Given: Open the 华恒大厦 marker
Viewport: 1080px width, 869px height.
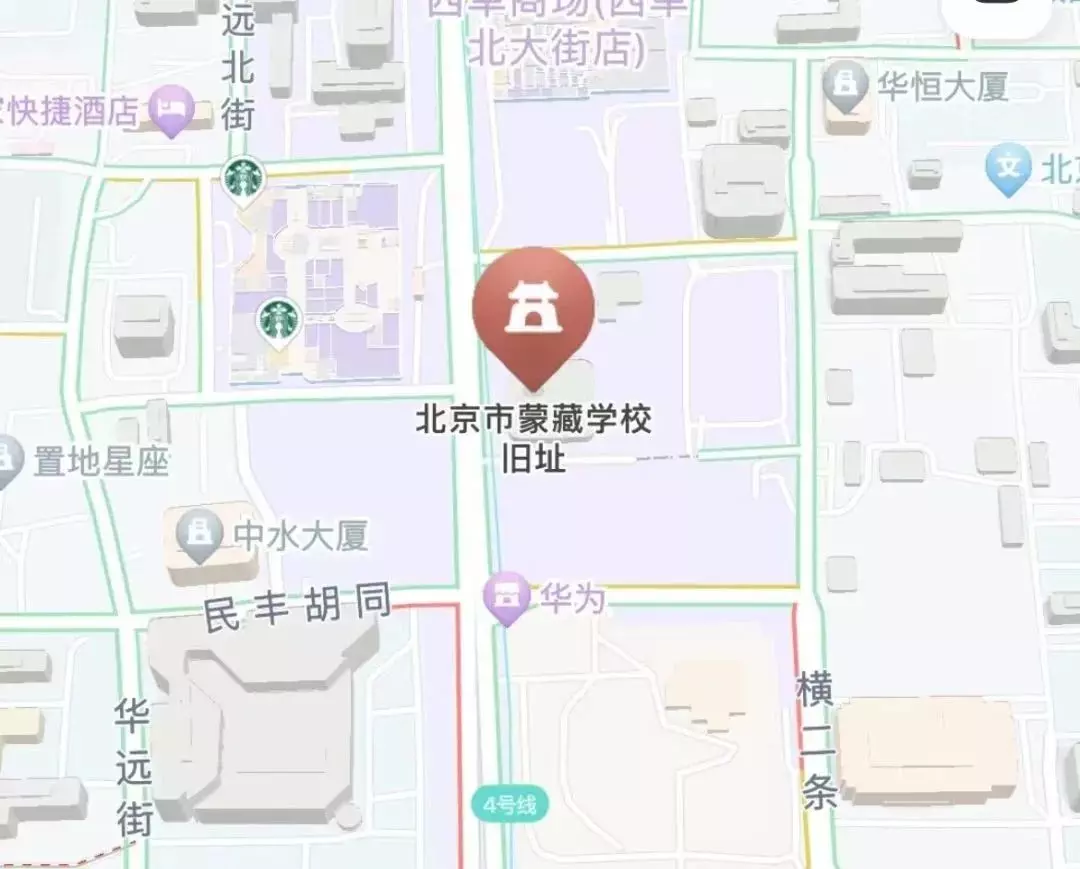Looking at the screenshot, I should coord(846,85).
